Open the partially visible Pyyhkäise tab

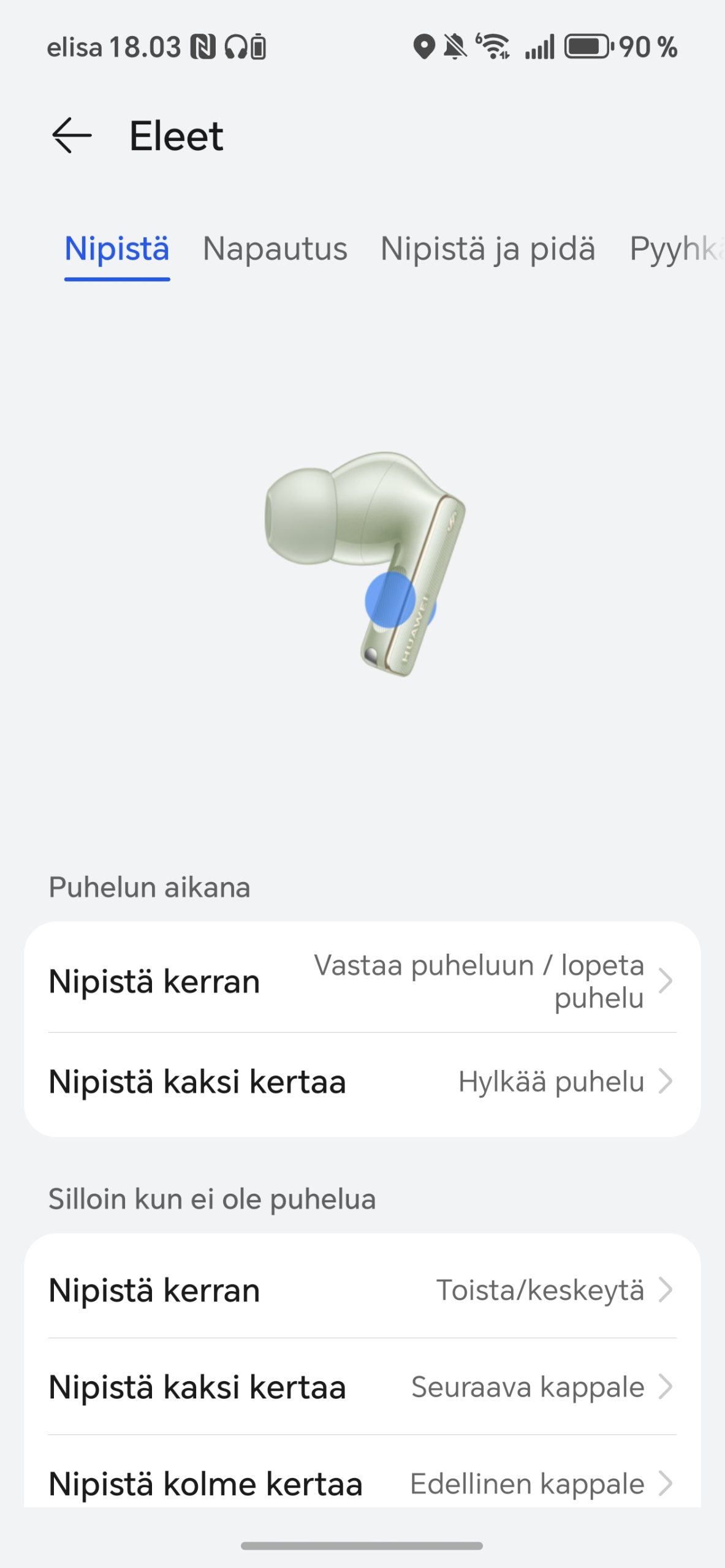click(677, 249)
